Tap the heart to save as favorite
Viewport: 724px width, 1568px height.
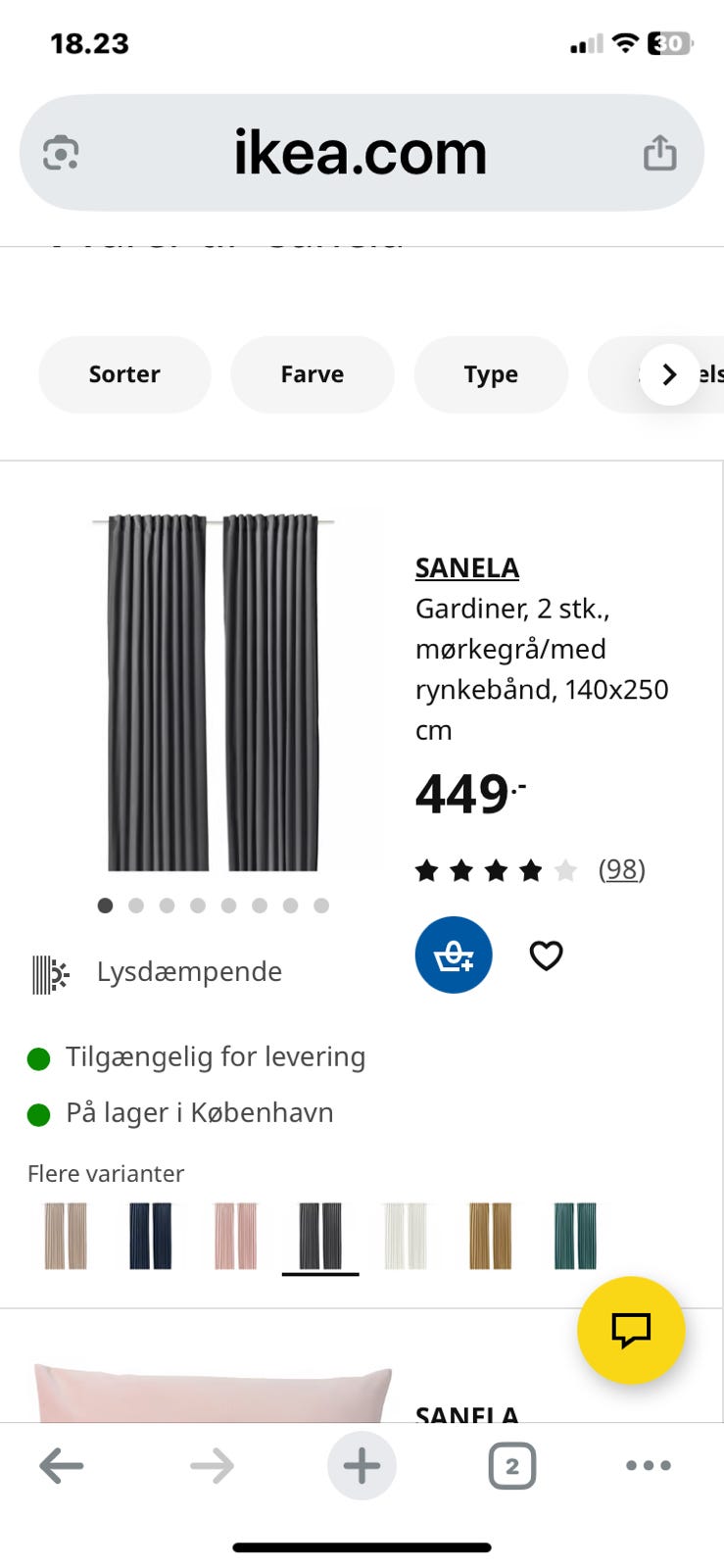pyautogui.click(x=546, y=955)
